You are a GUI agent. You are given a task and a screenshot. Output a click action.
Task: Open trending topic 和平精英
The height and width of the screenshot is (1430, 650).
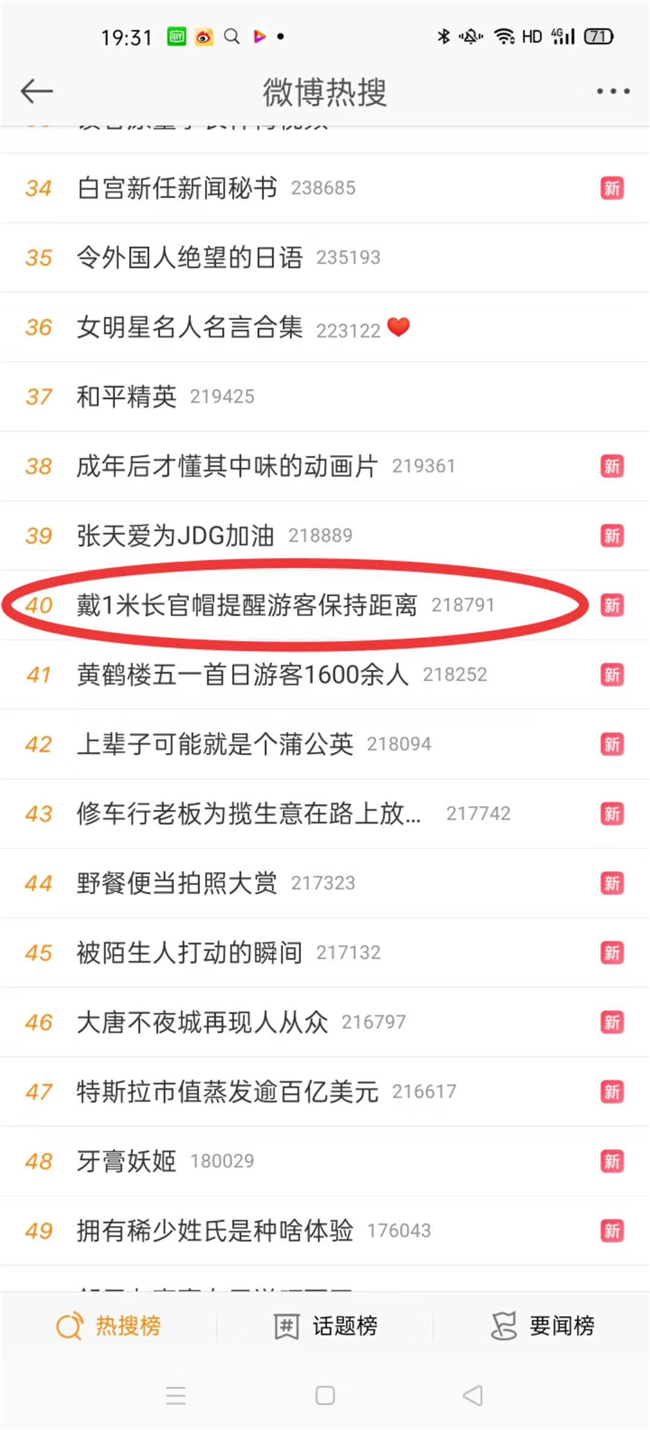(127, 396)
